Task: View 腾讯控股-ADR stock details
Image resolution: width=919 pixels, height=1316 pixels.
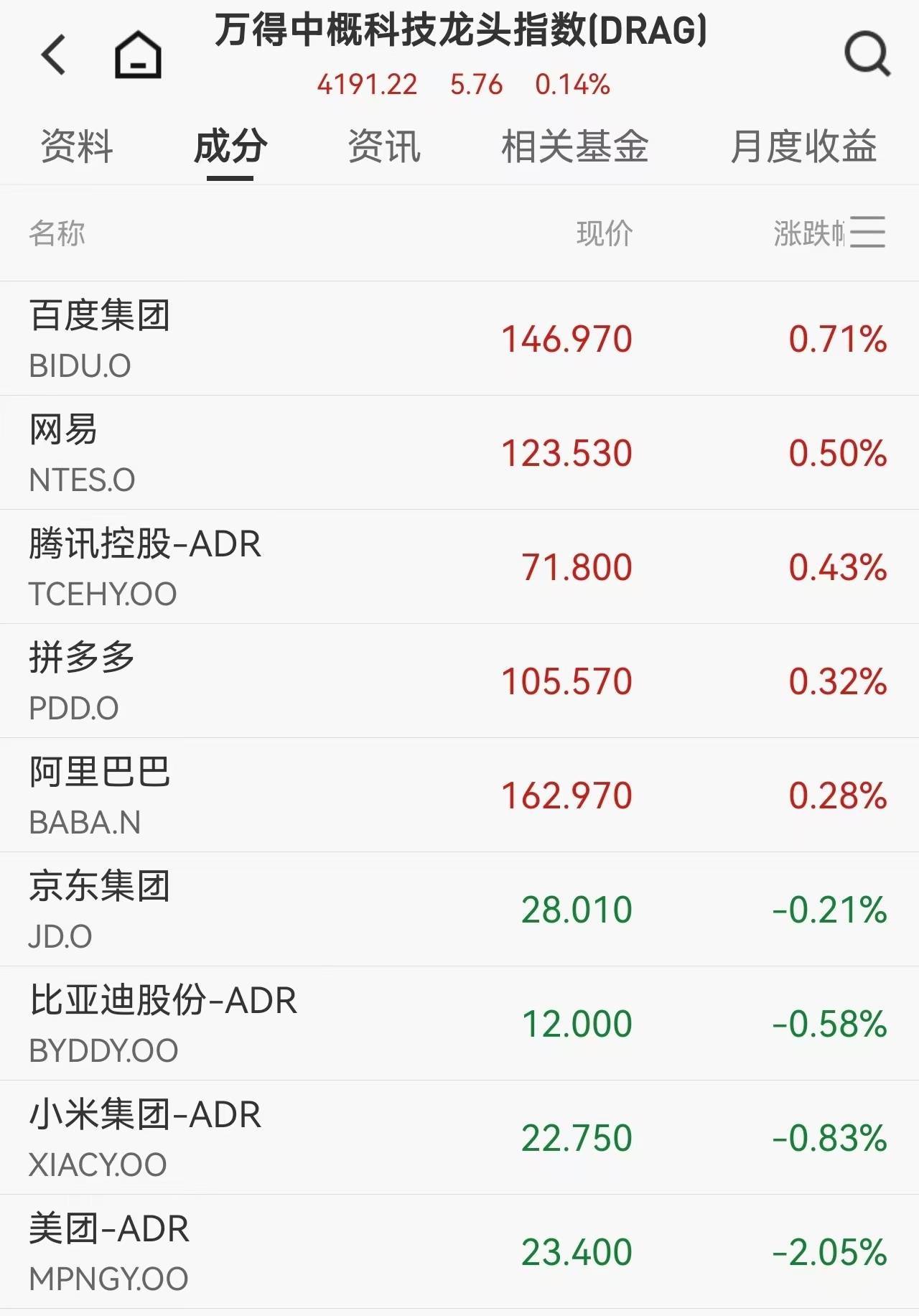Action: click(x=459, y=567)
